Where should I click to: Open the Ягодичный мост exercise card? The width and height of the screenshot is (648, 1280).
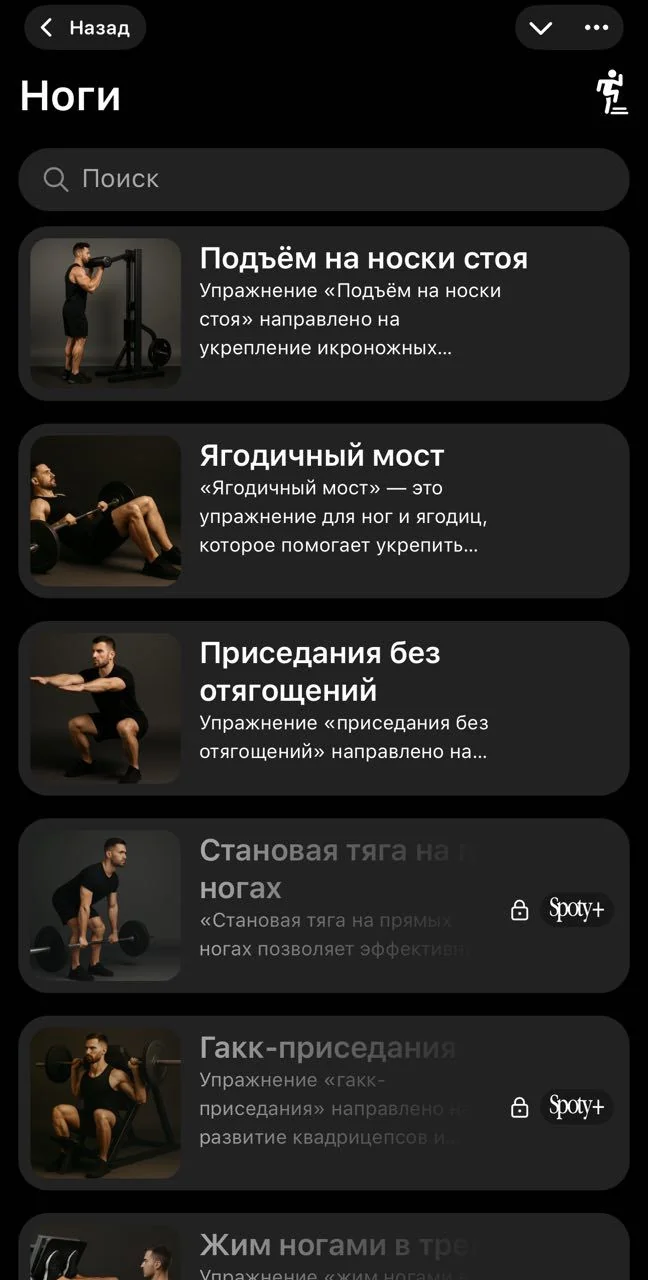tap(324, 511)
